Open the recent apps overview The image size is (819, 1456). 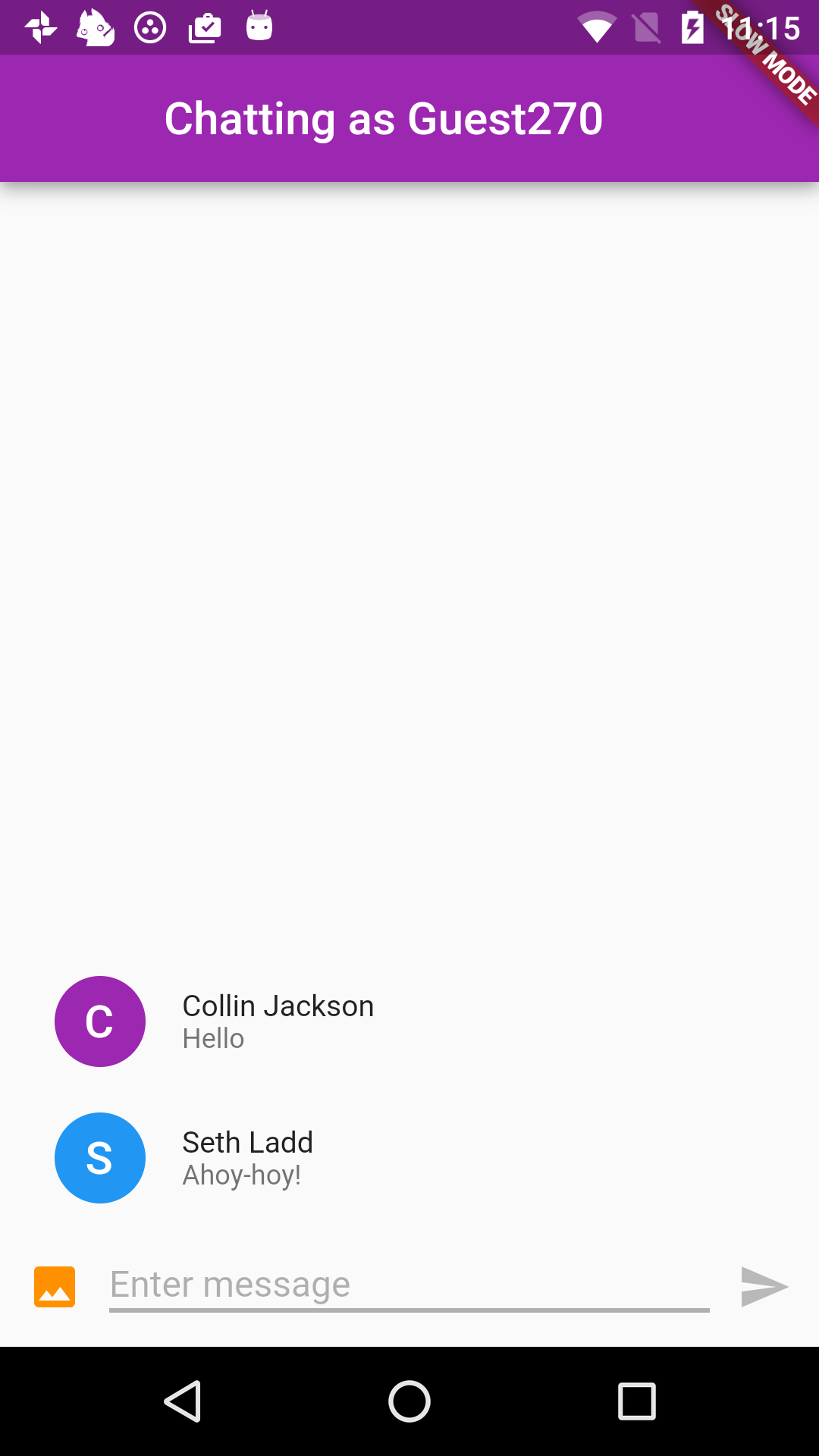(636, 1401)
